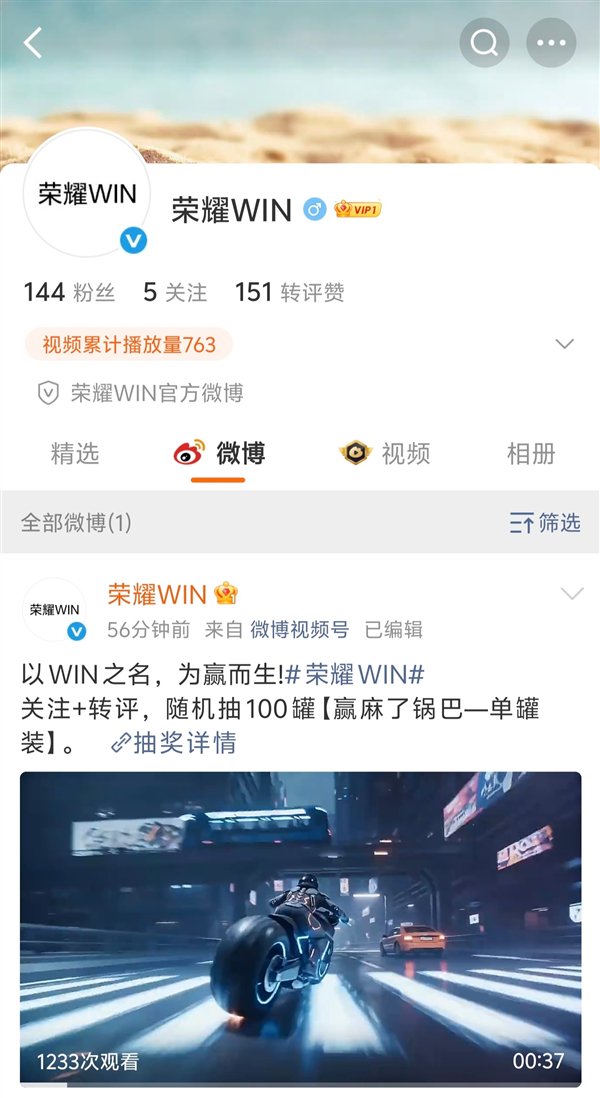This screenshot has height=1098, width=600.
Task: Switch to the 视频 tab
Action: click(385, 453)
